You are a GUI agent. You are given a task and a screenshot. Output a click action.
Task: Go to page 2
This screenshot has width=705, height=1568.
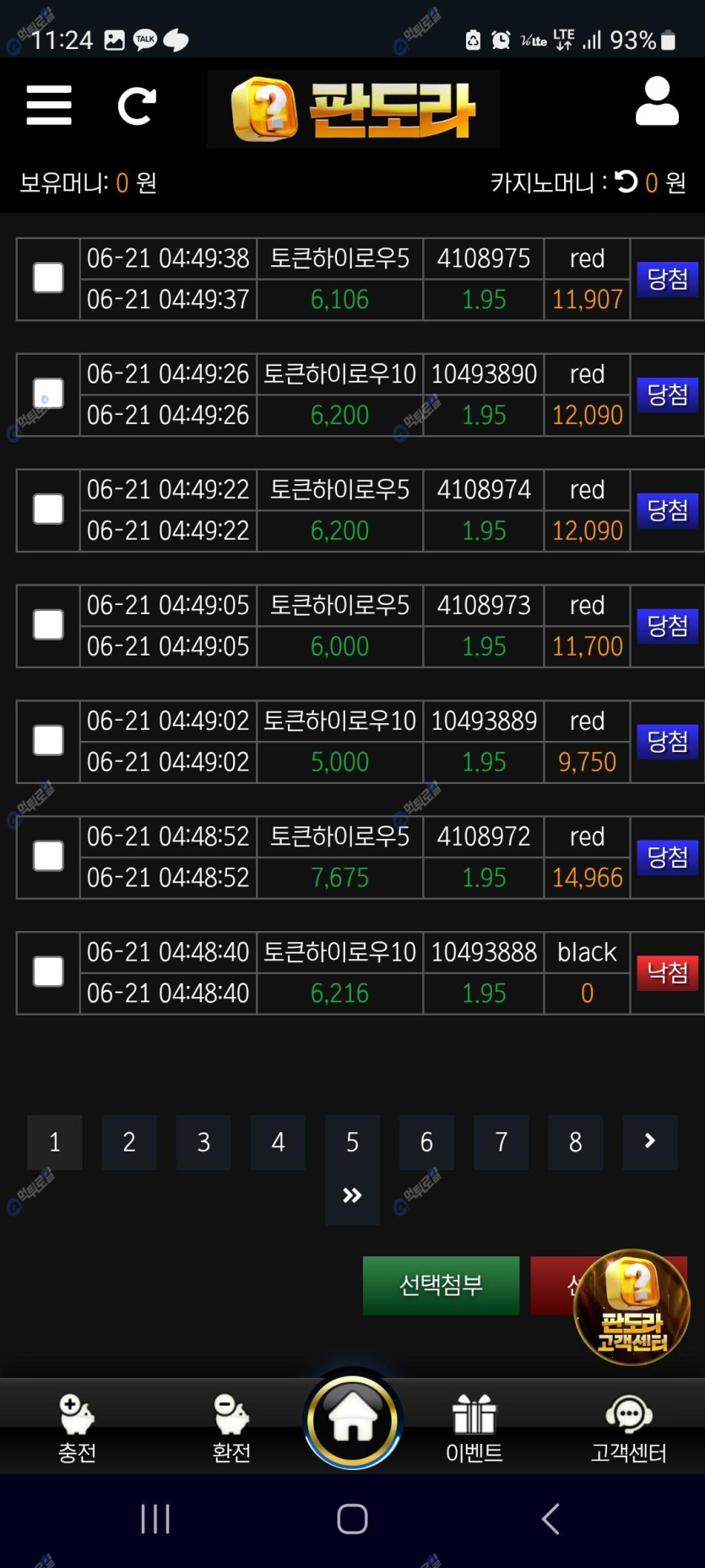pyautogui.click(x=129, y=1142)
